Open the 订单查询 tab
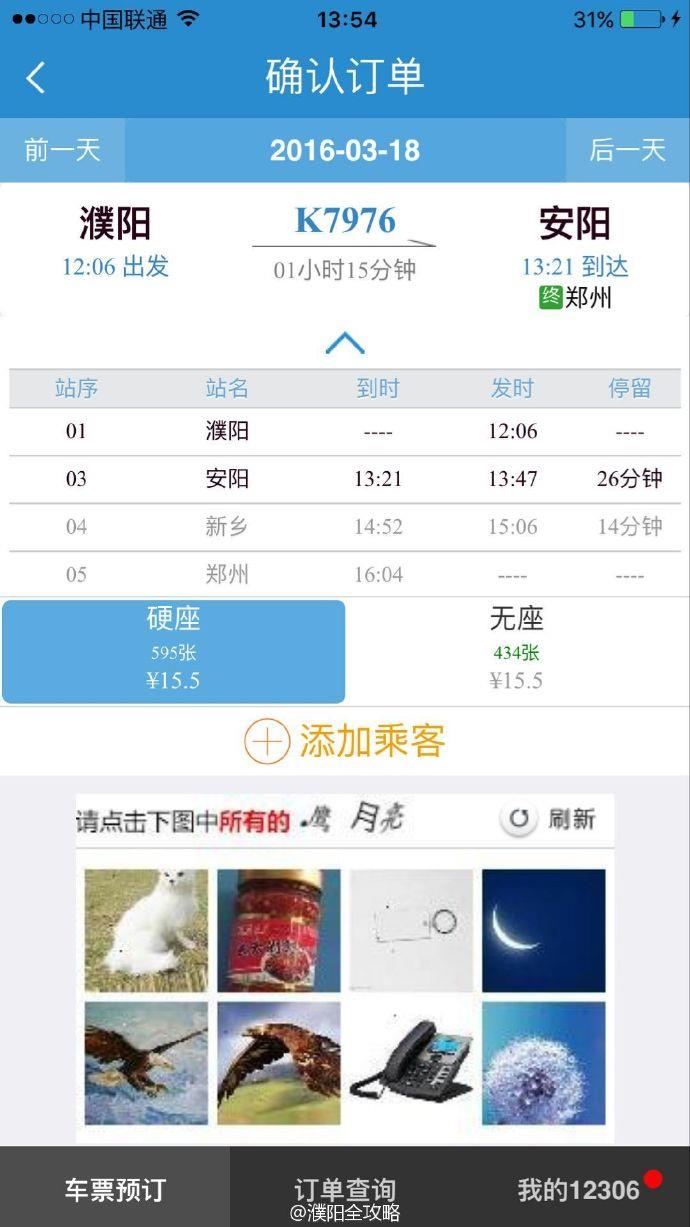This screenshot has width=690, height=1227. [345, 1189]
